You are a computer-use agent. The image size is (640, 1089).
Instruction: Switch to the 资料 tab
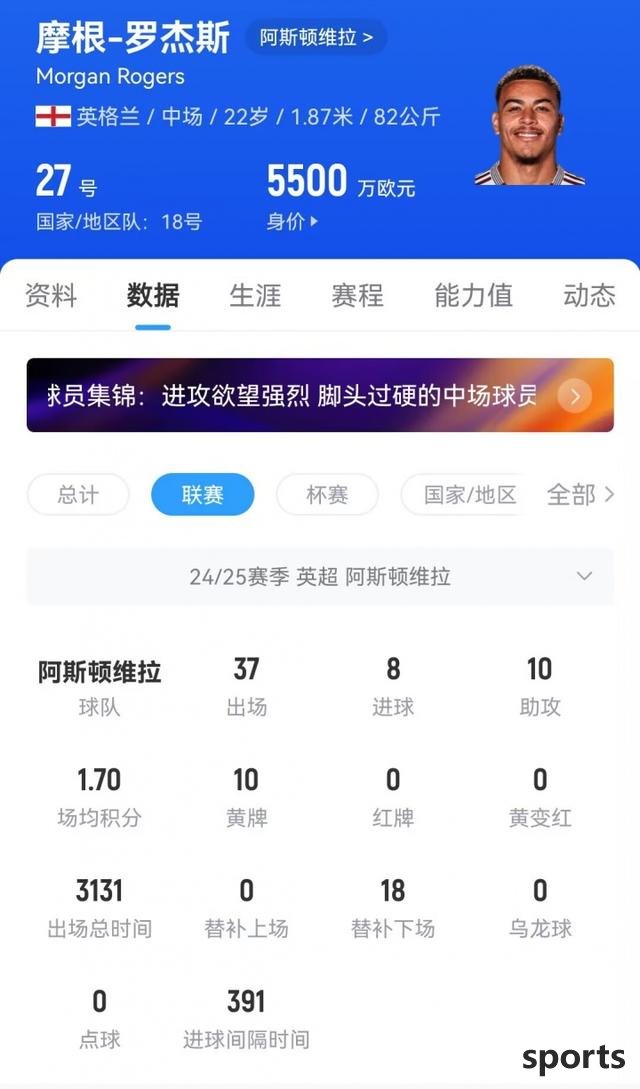coord(50,295)
